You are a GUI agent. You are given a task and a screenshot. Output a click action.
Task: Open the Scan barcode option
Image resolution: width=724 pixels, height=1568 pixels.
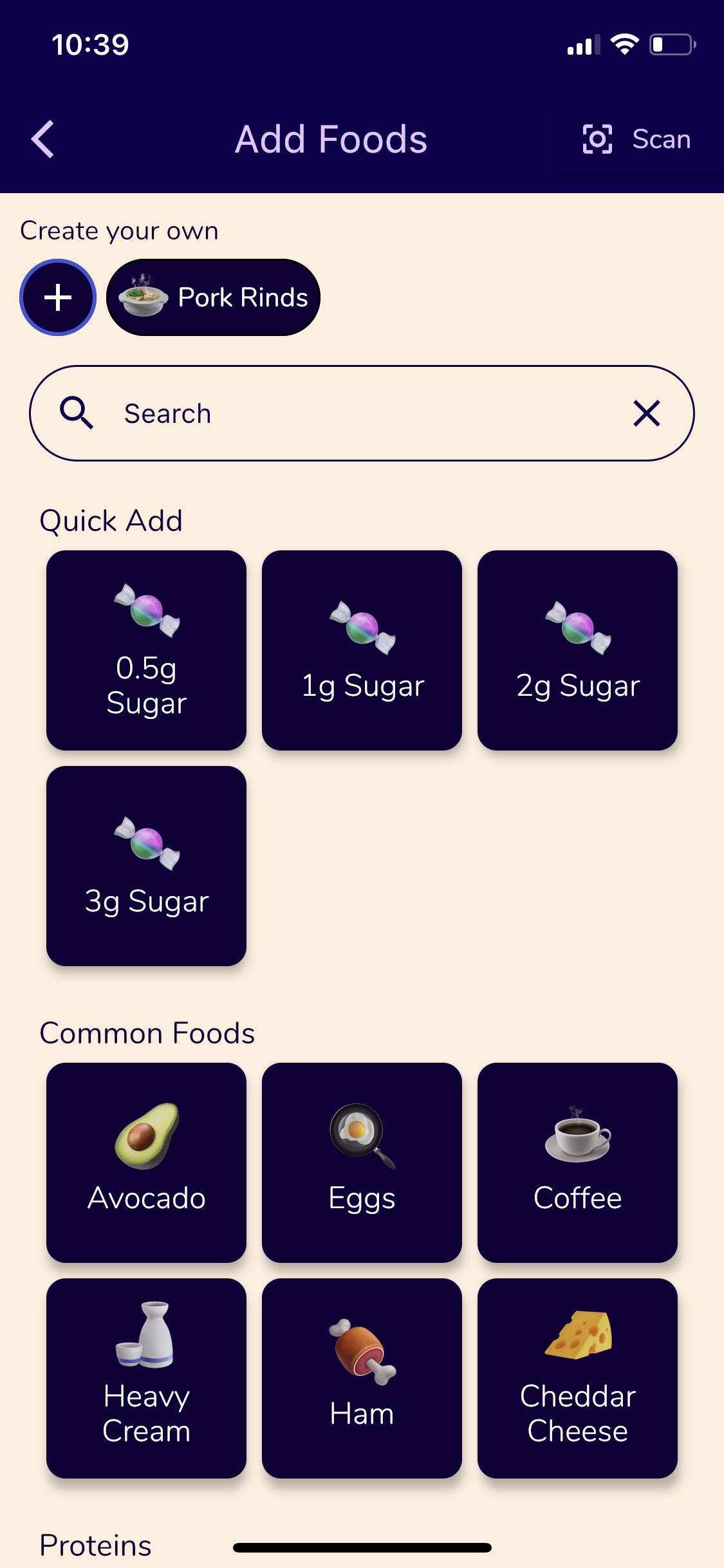(636, 139)
